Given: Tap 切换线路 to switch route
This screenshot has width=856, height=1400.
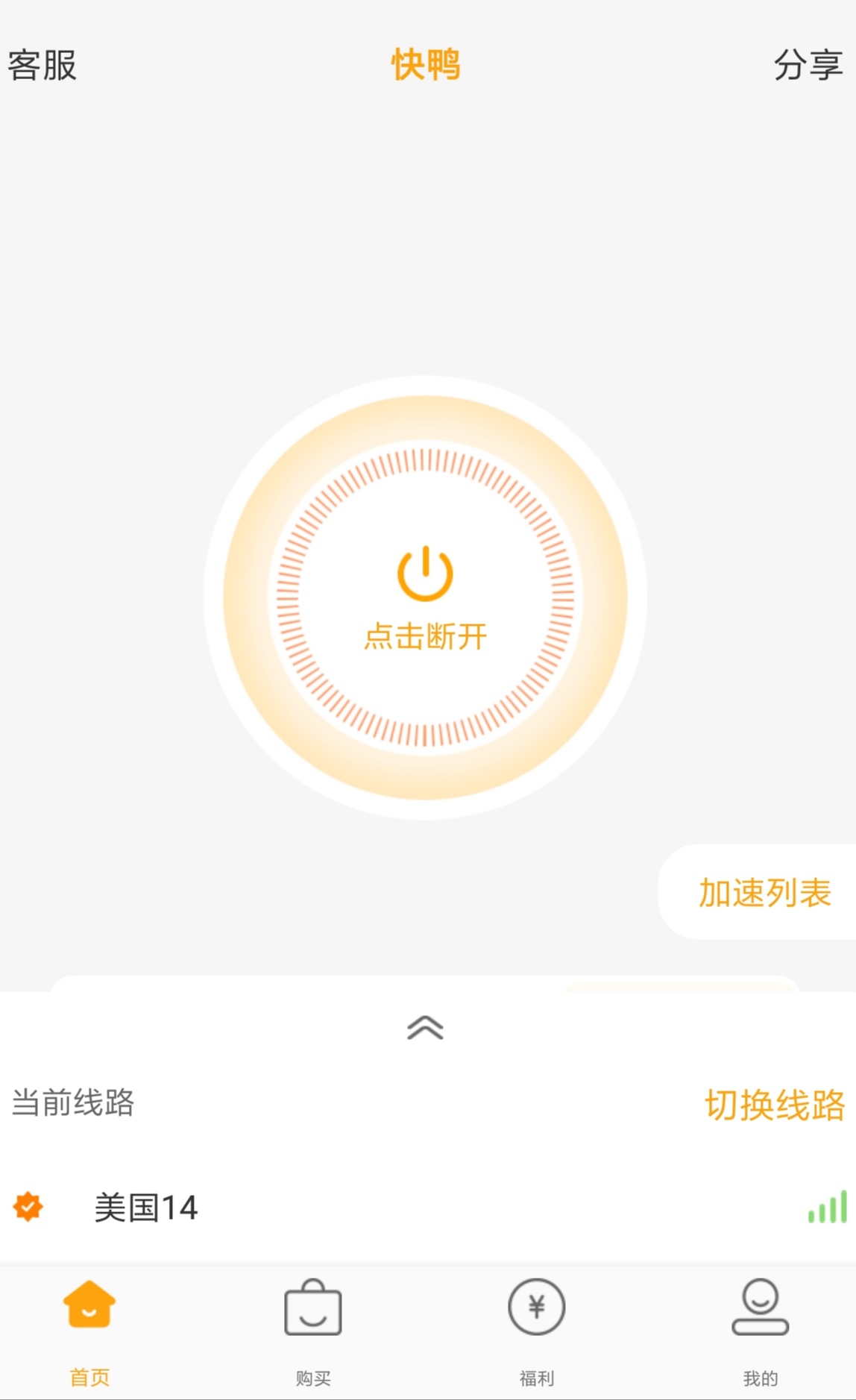Looking at the screenshot, I should (x=775, y=1104).
